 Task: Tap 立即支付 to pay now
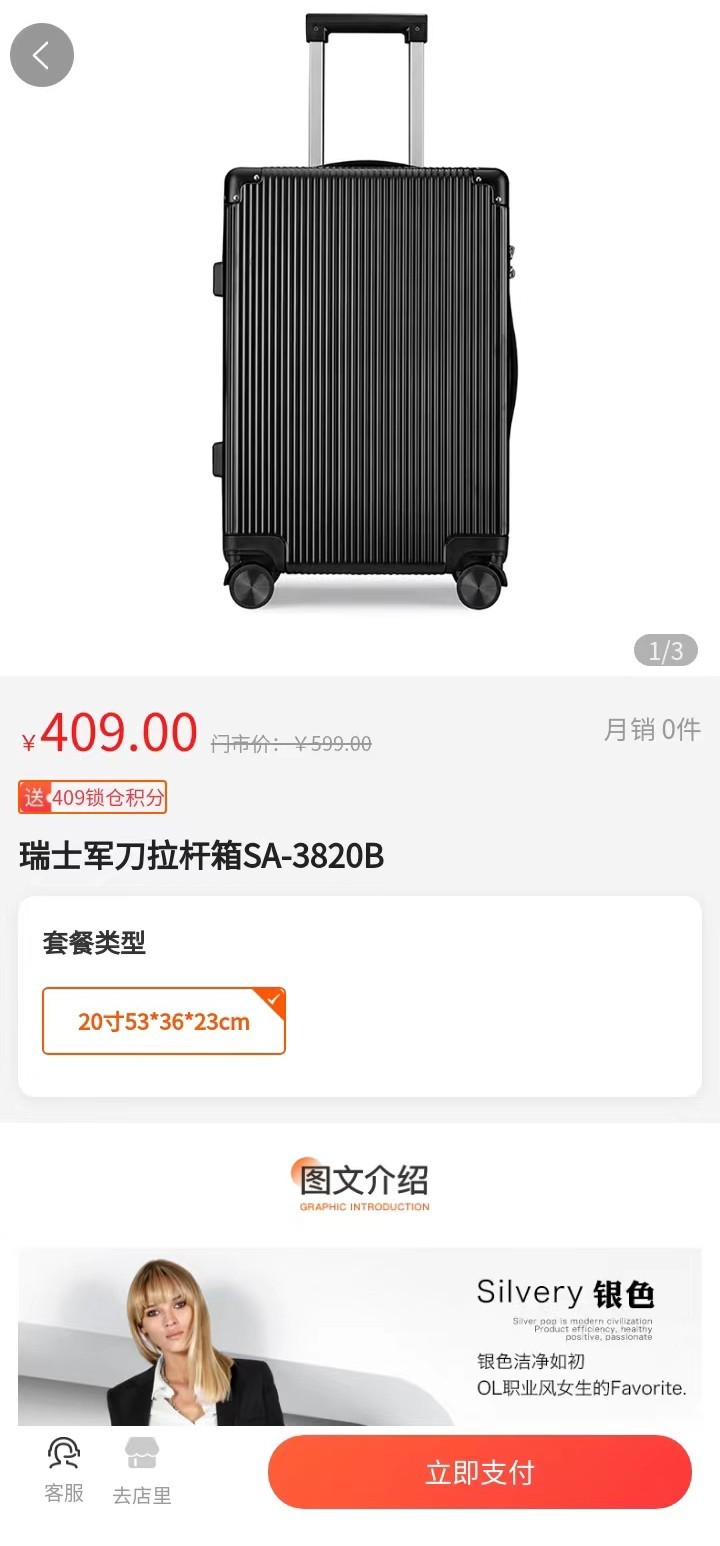[x=480, y=1472]
